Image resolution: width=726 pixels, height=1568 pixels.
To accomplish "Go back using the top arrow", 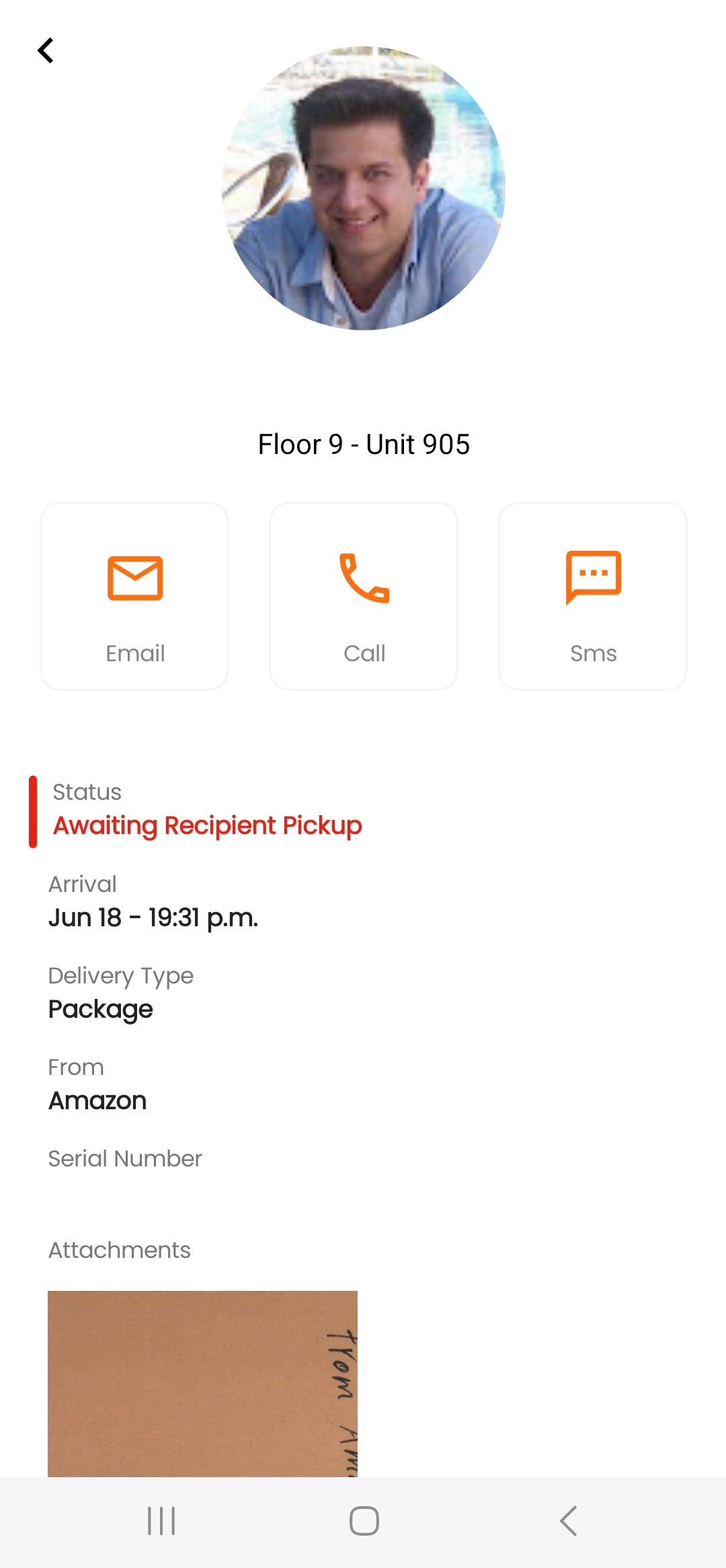I will click(x=46, y=50).
